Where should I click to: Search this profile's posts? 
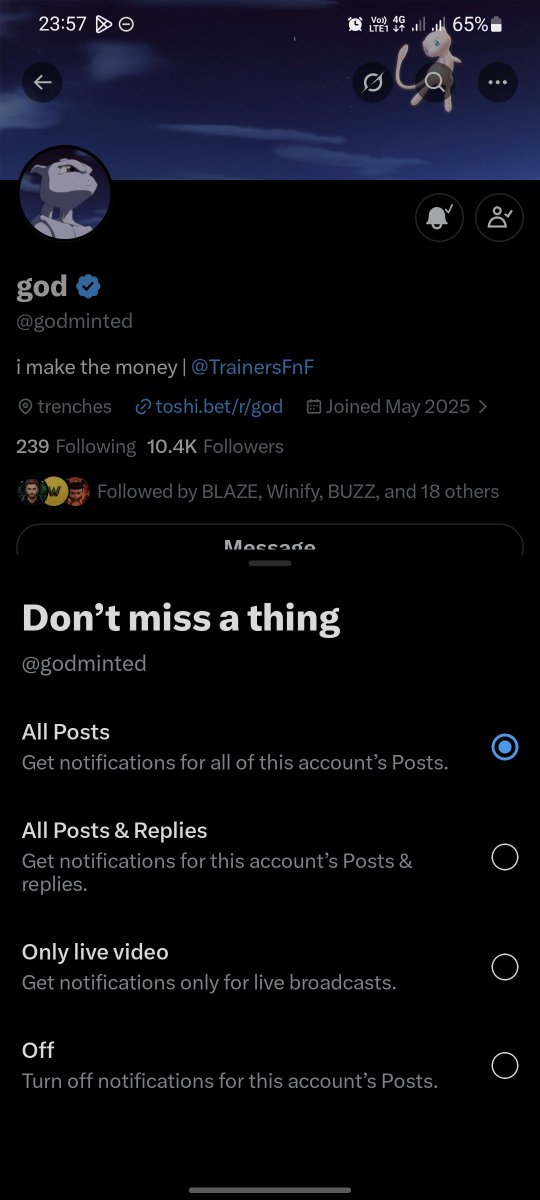(435, 82)
